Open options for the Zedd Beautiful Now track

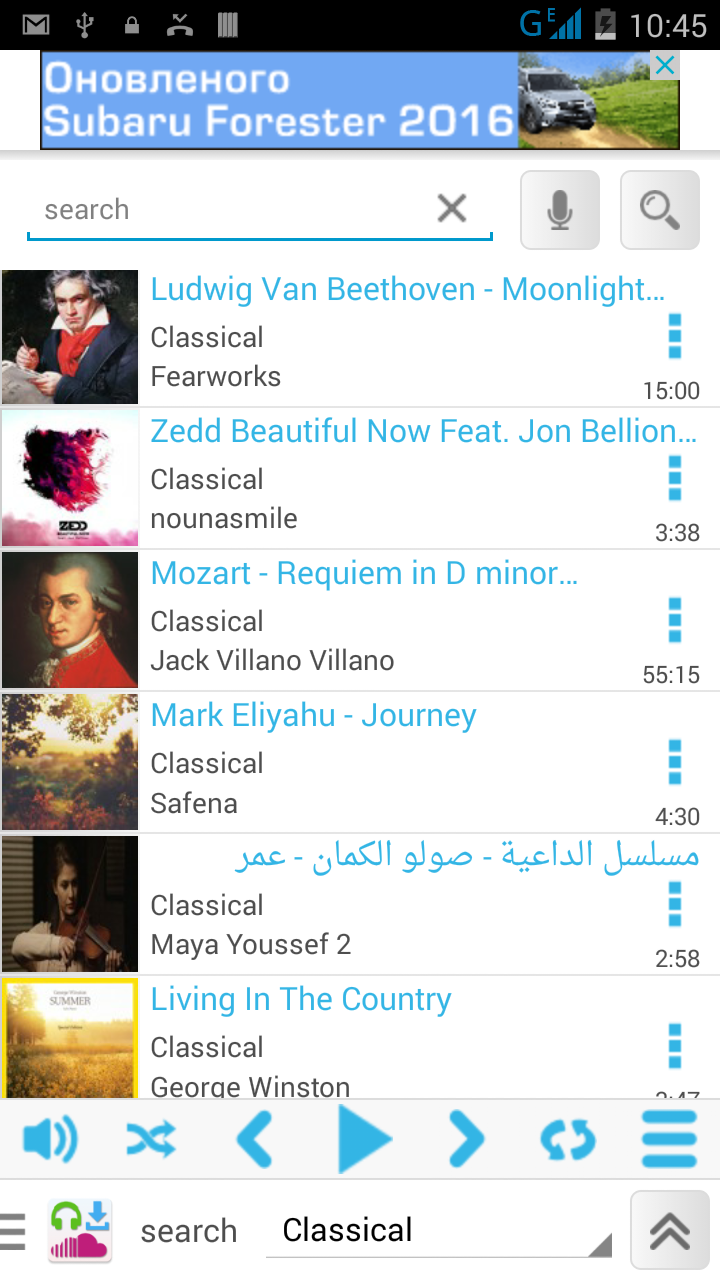click(x=675, y=478)
